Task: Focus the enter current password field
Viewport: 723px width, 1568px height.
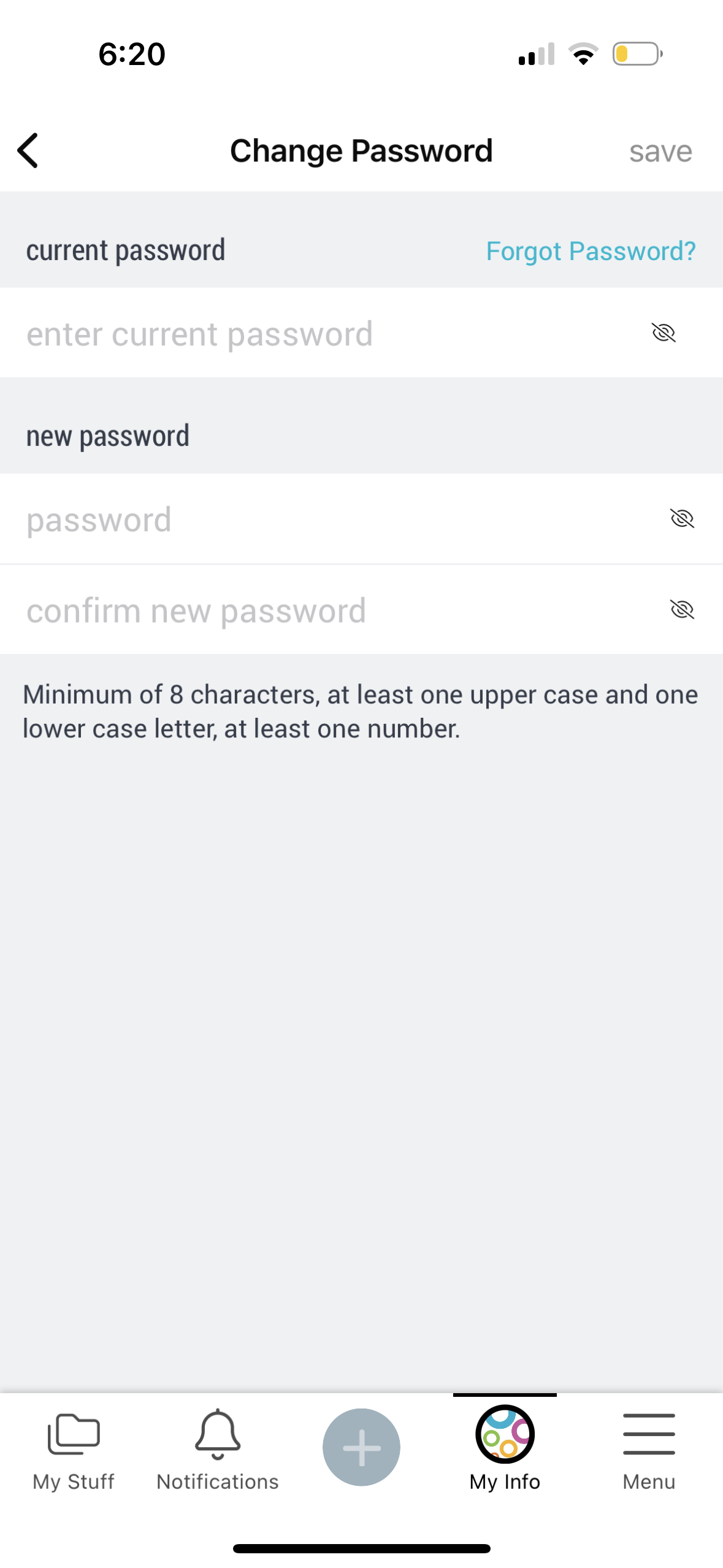Action: [361, 333]
